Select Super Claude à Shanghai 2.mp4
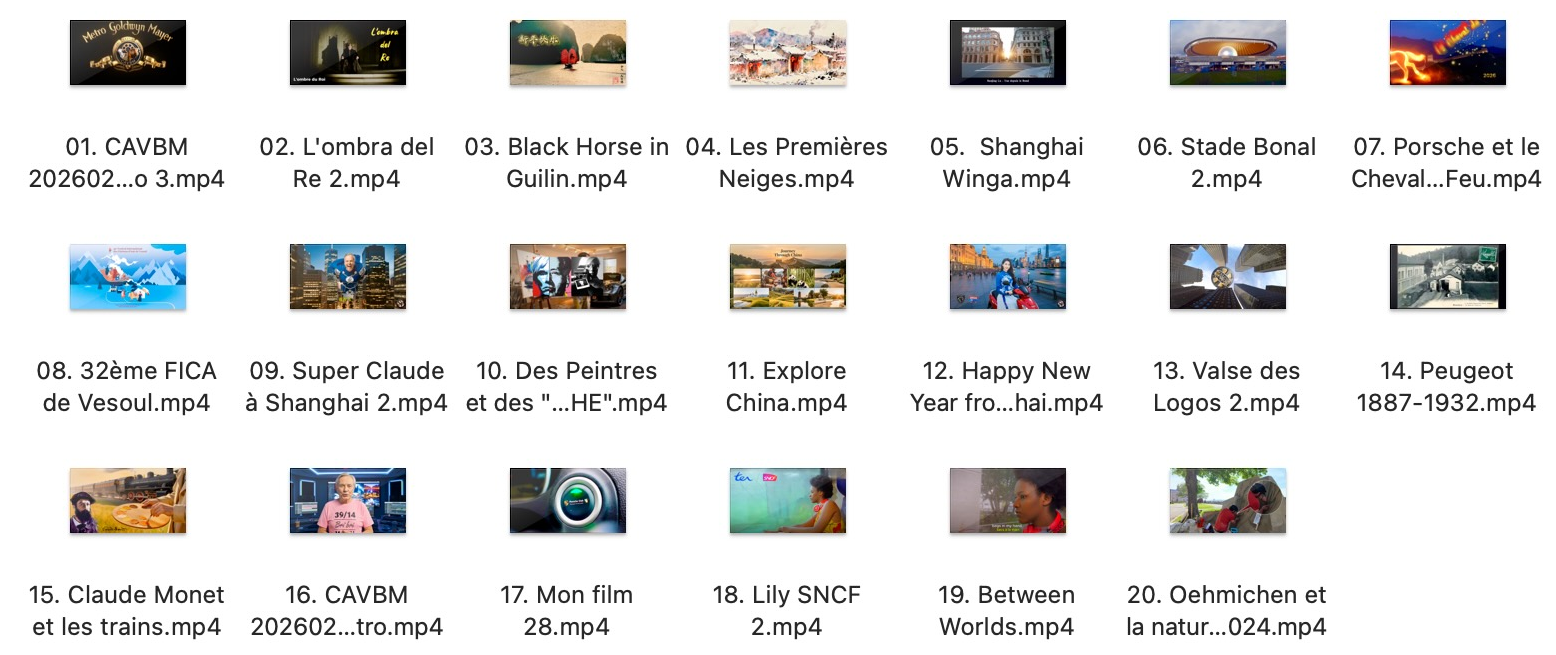The image size is (1556, 655). (x=347, y=277)
